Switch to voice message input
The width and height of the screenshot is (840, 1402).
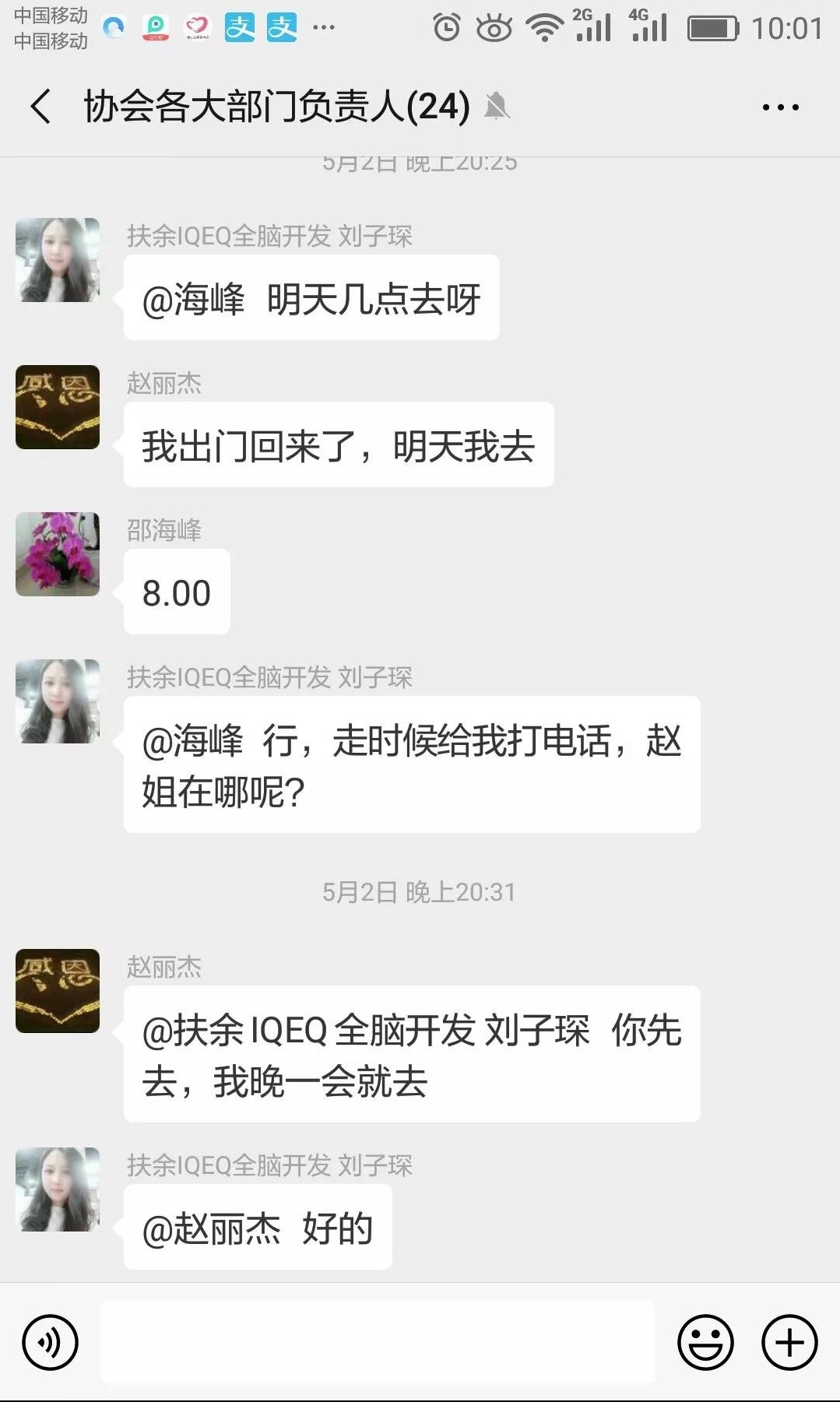51,1342
